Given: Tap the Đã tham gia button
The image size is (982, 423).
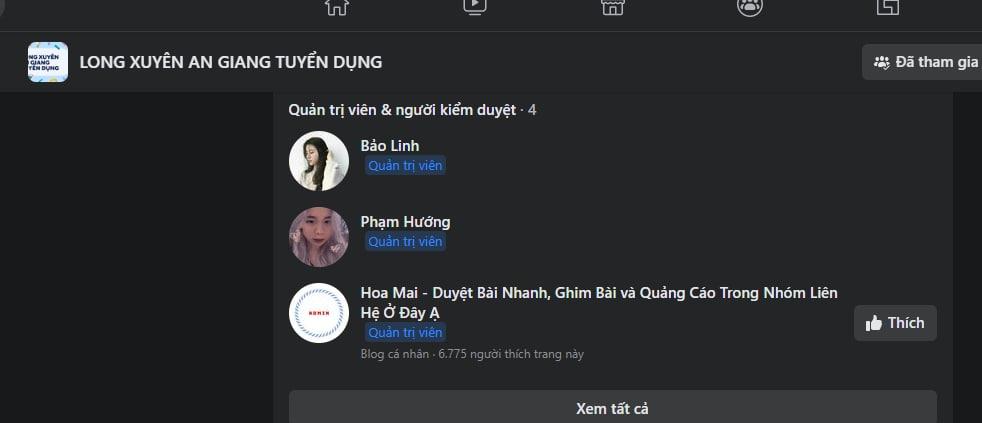Looking at the screenshot, I should (925, 62).
